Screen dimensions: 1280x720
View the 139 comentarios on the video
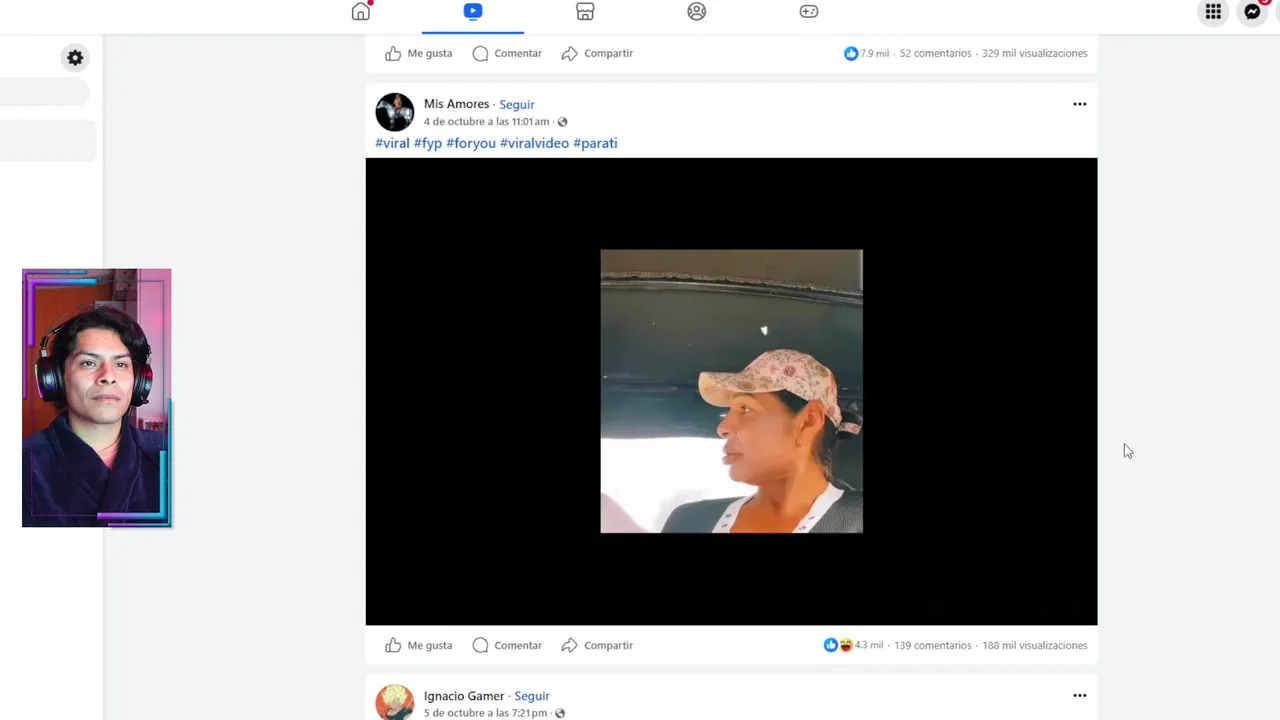[932, 645]
